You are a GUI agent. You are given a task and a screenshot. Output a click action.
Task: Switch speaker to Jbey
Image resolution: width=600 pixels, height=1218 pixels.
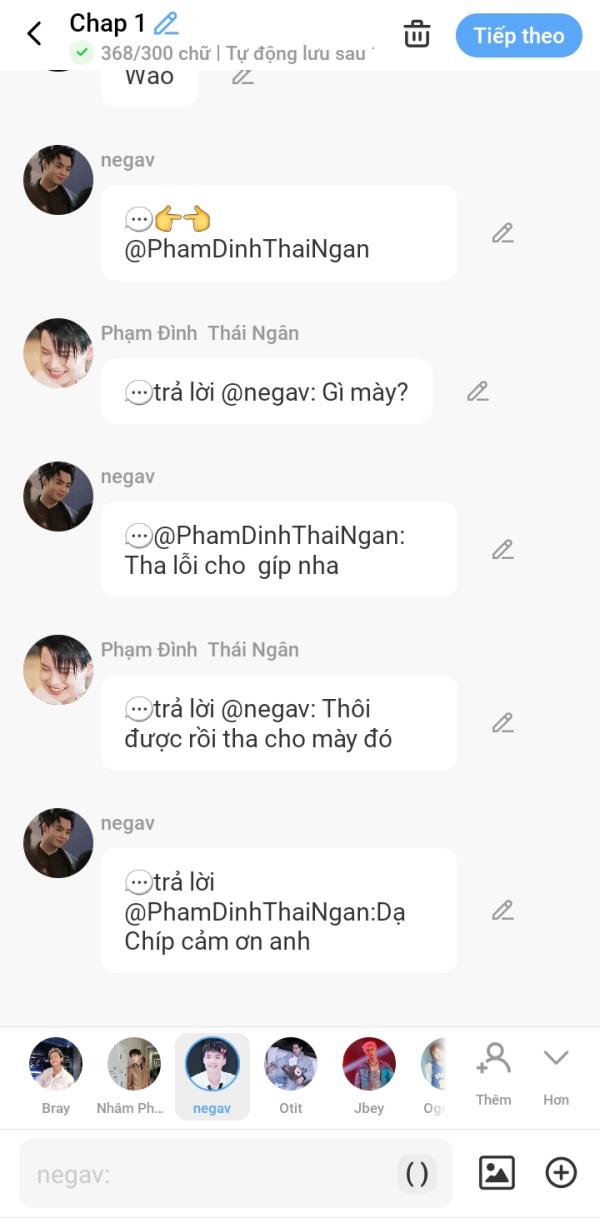(369, 1073)
